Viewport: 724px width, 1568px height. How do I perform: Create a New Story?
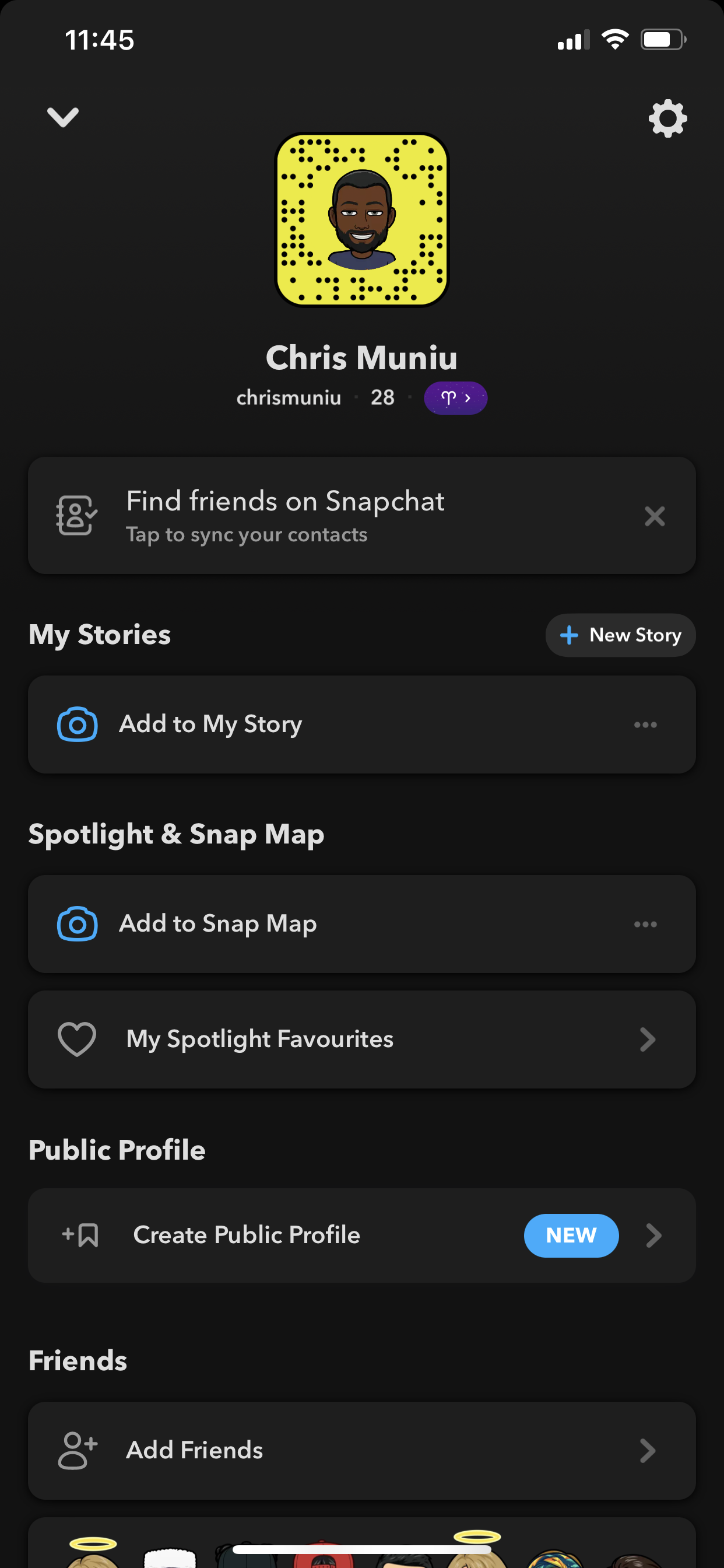620,635
